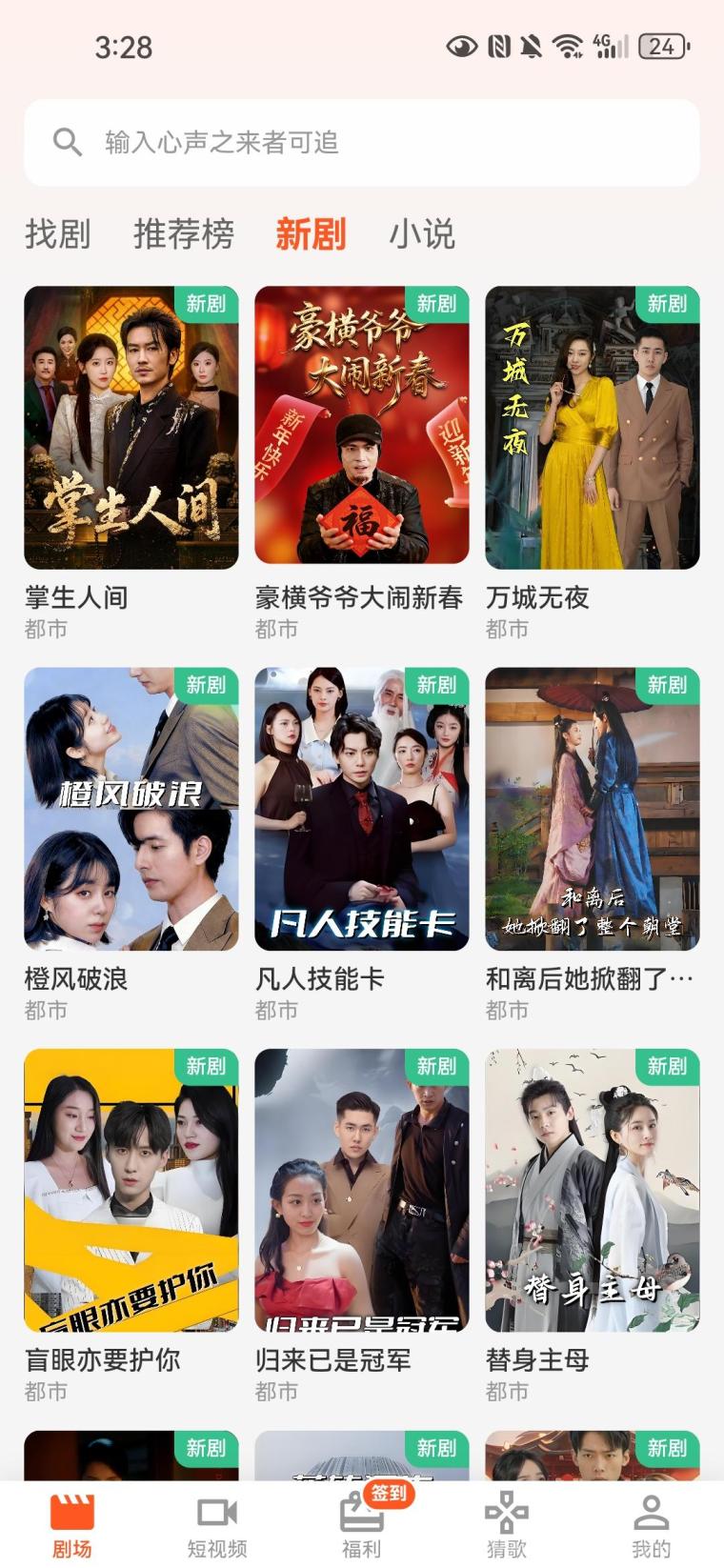
Task: Switch to the 小说 tab
Action: (x=422, y=233)
